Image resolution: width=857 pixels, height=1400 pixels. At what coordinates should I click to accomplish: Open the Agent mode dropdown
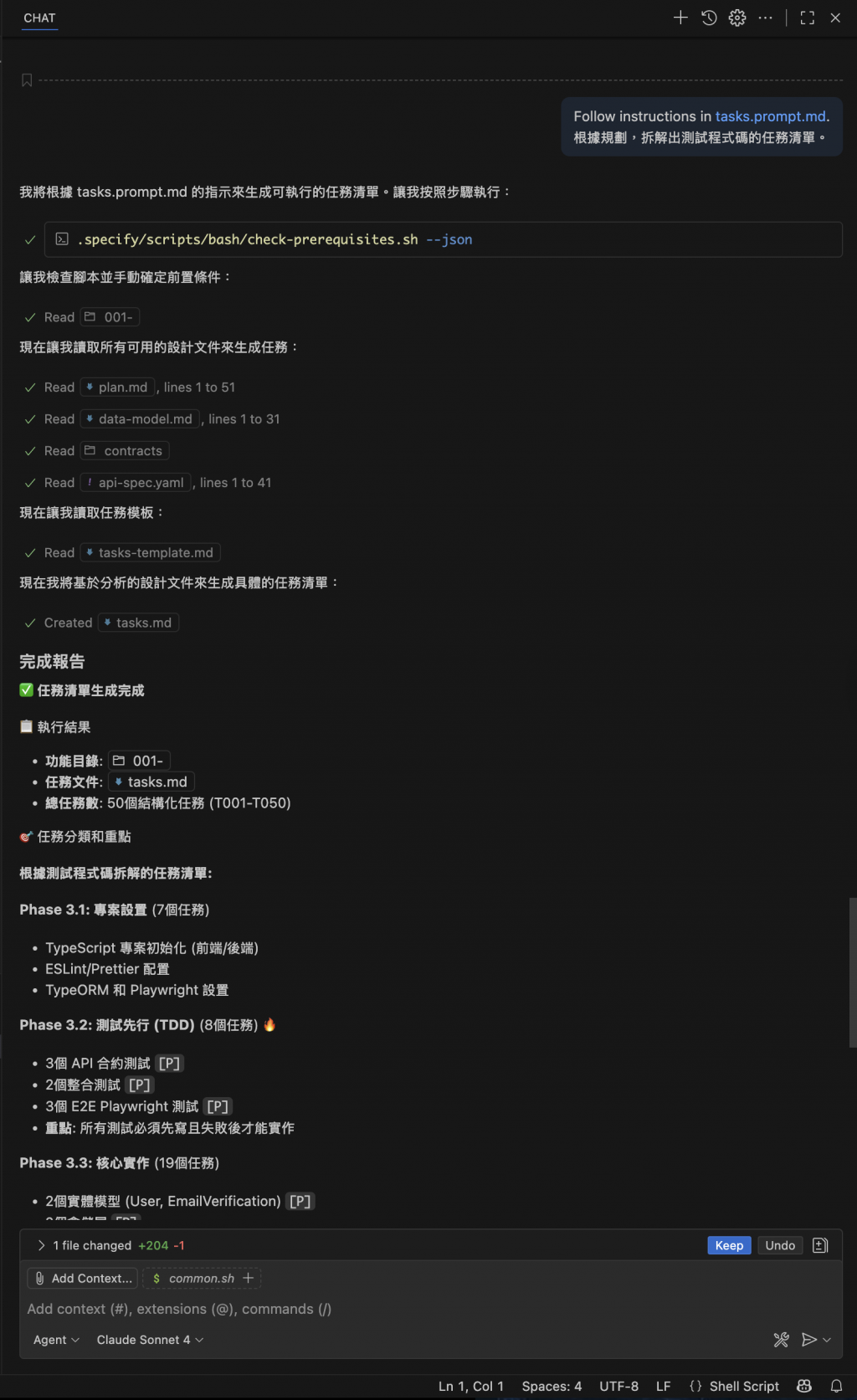[x=56, y=1340]
